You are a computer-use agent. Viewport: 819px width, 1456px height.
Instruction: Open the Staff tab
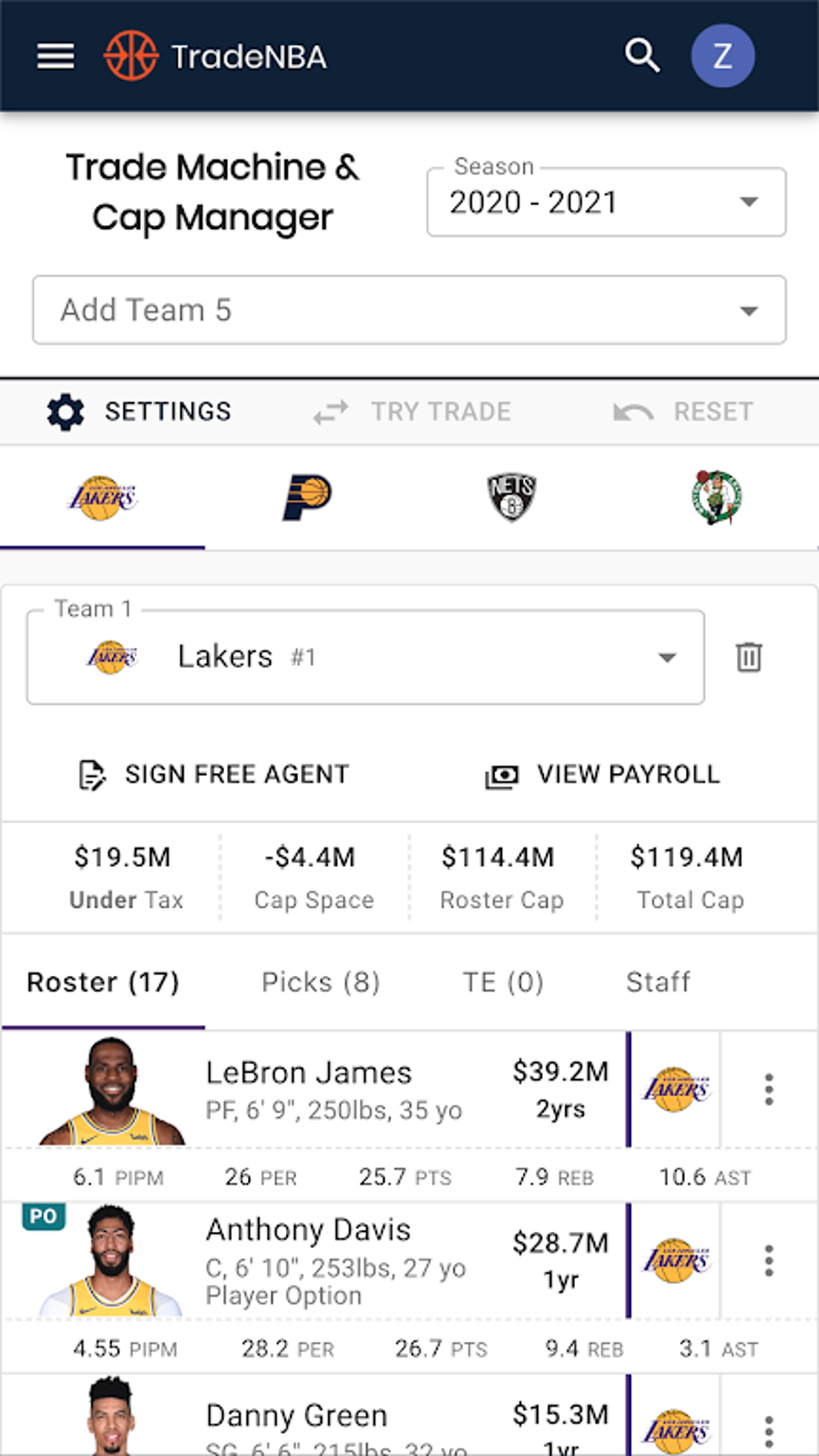click(658, 982)
